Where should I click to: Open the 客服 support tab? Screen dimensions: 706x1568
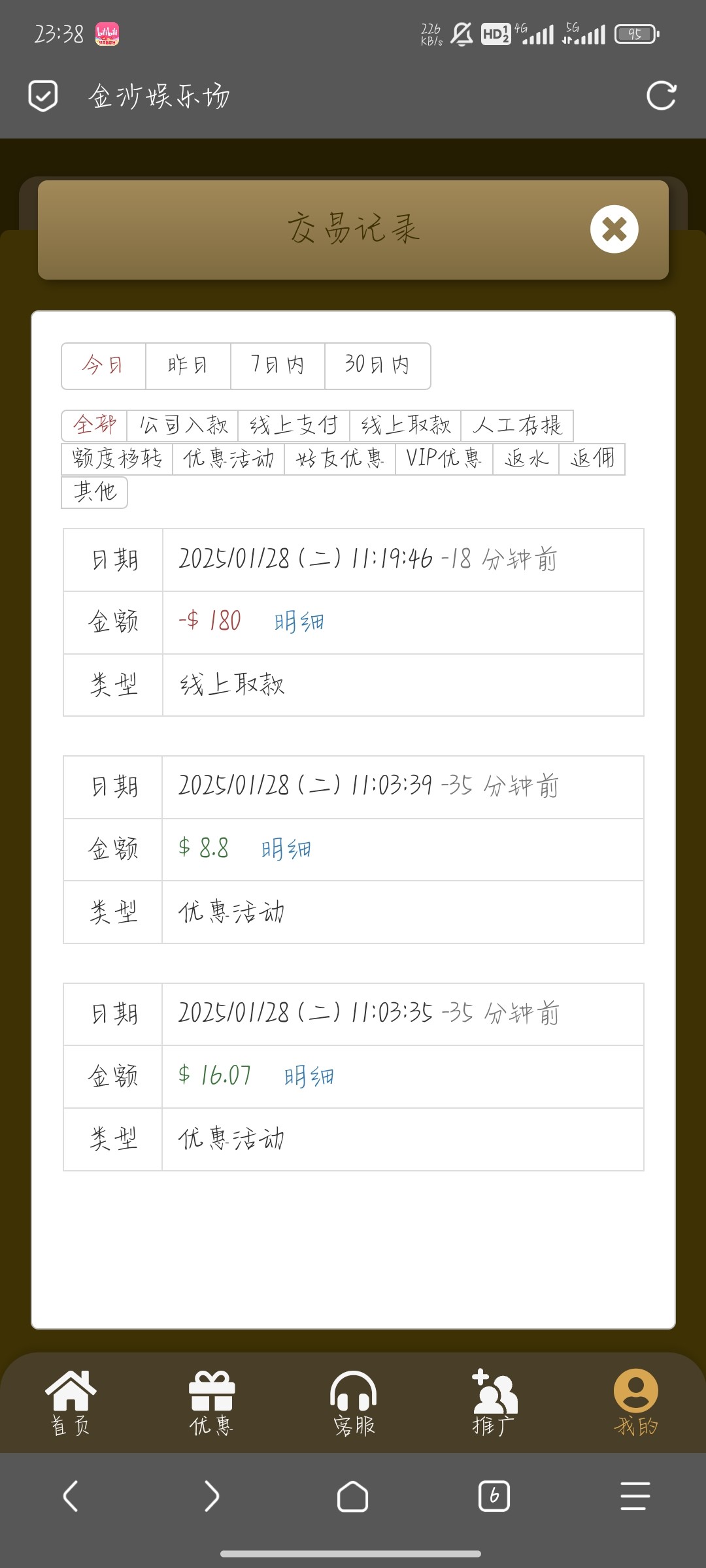pos(354,1402)
